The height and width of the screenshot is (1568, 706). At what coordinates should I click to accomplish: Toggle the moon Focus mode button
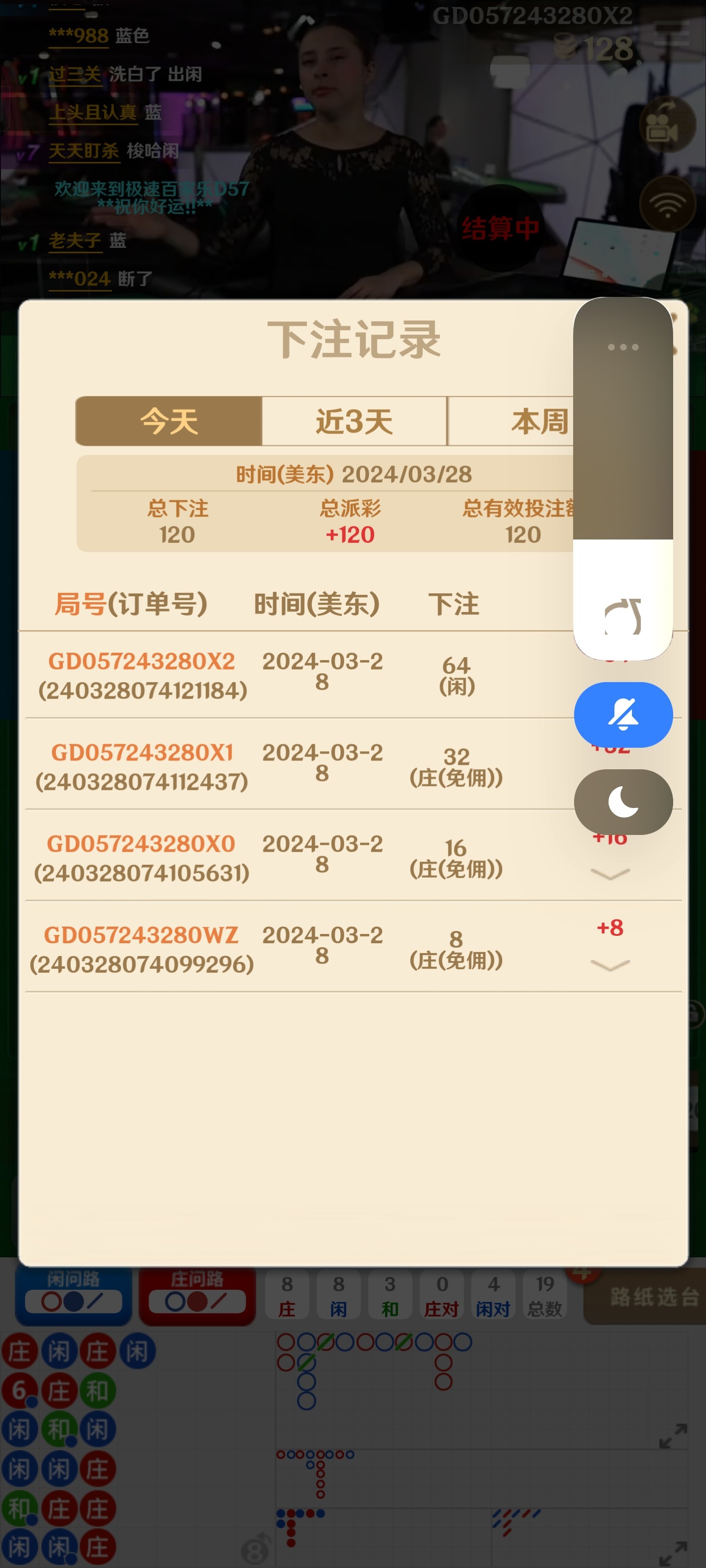tap(623, 802)
